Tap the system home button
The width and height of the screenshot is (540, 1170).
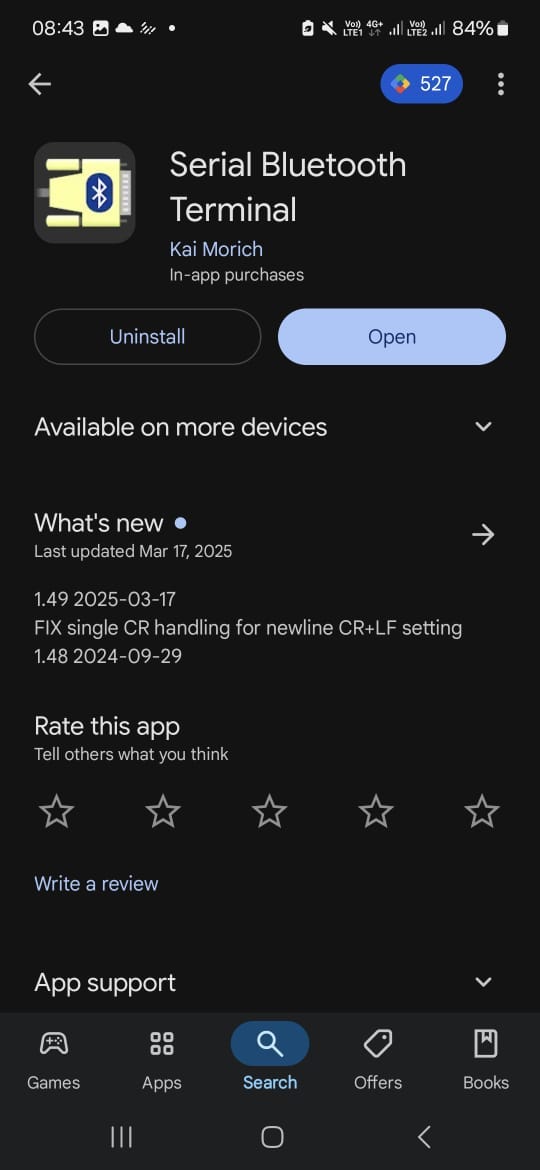tap(272, 1137)
